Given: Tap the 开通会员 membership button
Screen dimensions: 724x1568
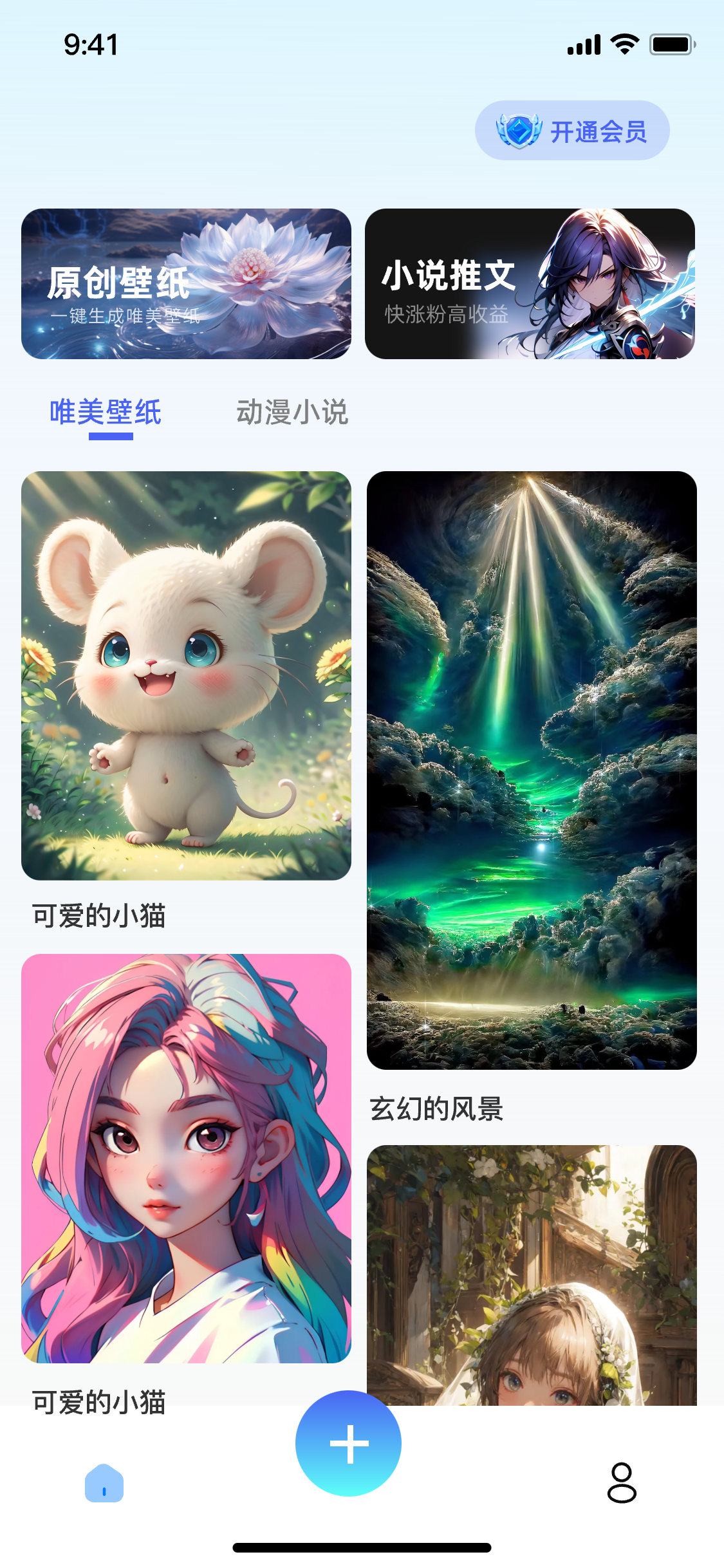Looking at the screenshot, I should (571, 131).
